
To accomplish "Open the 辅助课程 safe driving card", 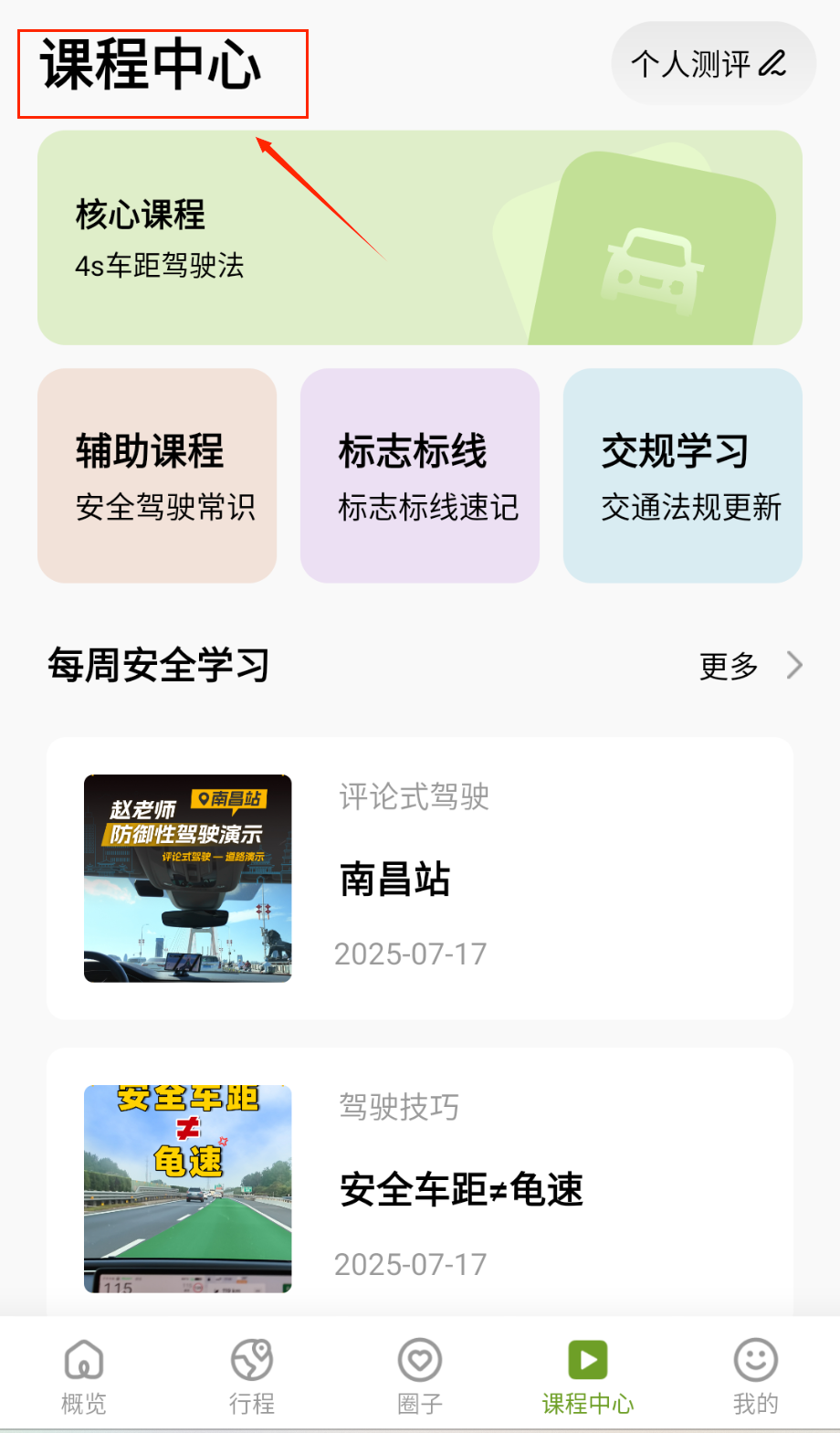I will [157, 476].
